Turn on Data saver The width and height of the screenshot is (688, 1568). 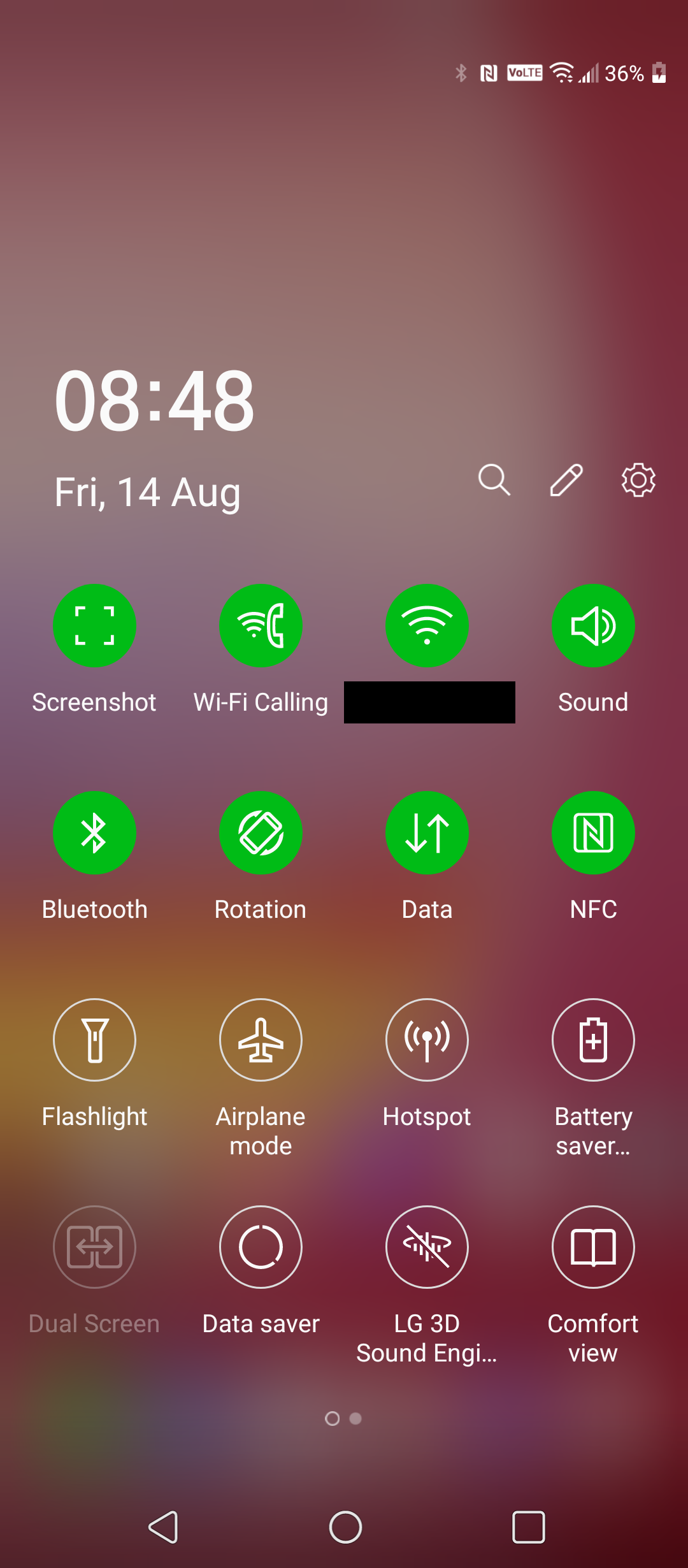(x=261, y=1247)
